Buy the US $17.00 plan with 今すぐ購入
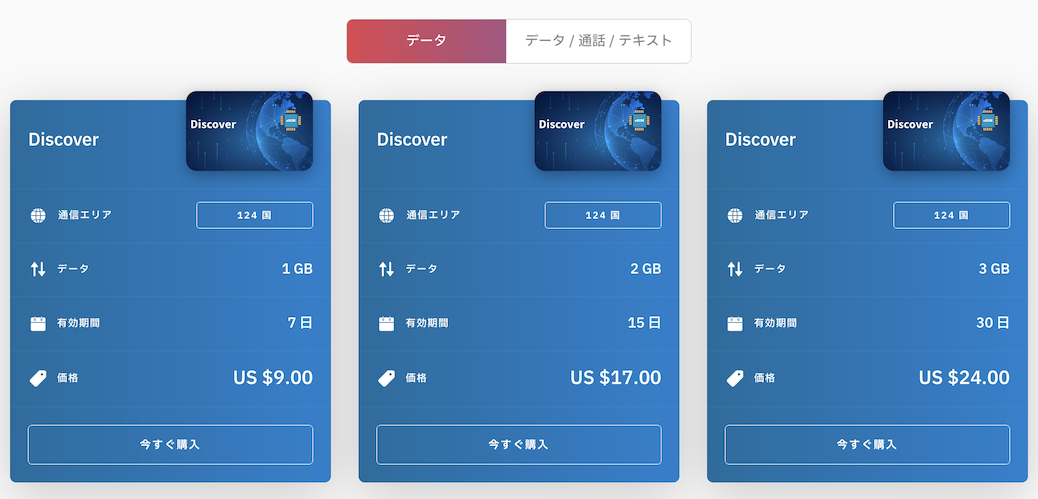The height and width of the screenshot is (499, 1038). pyautogui.click(x=518, y=444)
